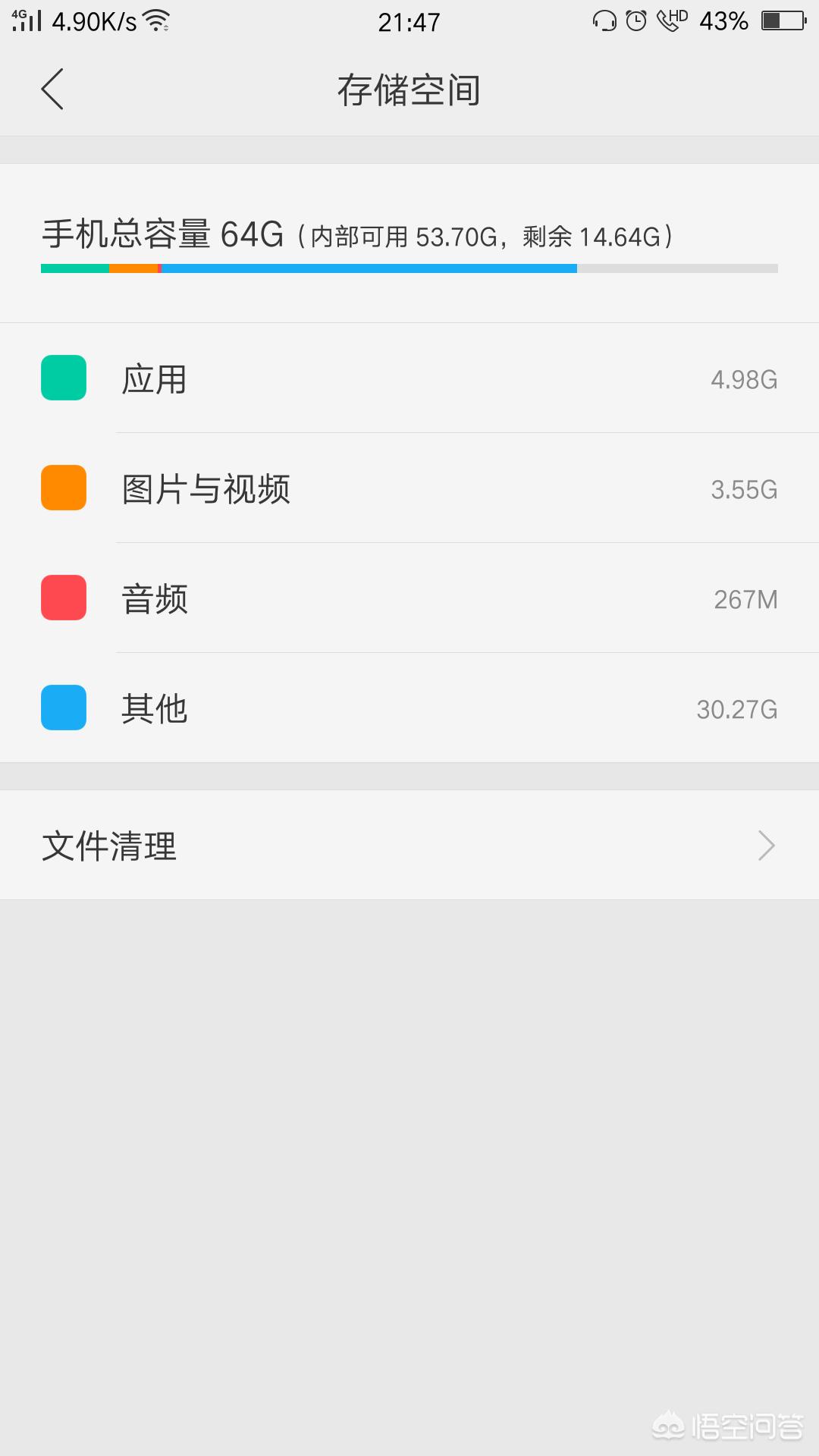This screenshot has width=819, height=1456.
Task: Open the 文件清理 file cleanup option
Action: tap(108, 845)
